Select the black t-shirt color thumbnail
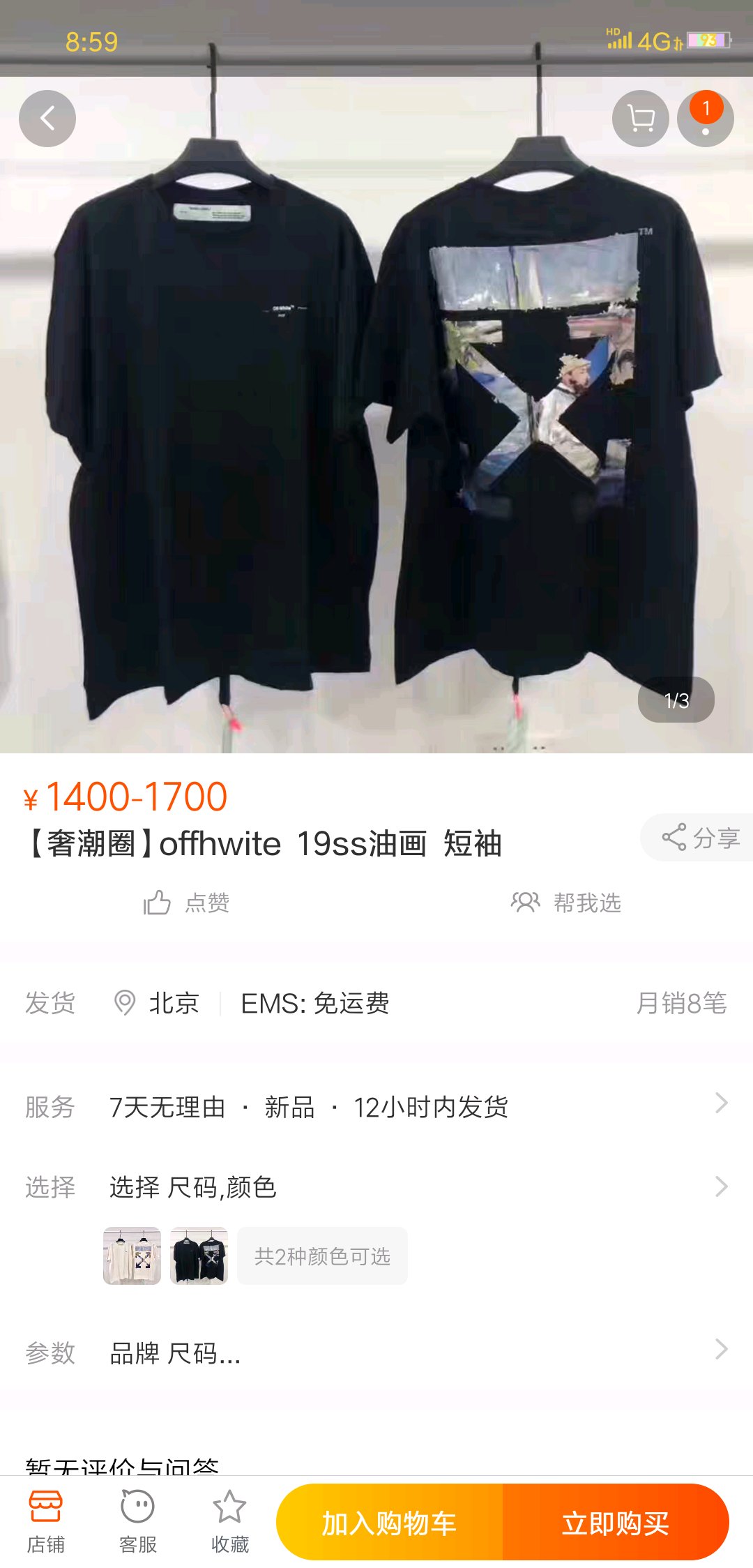 199,1256
